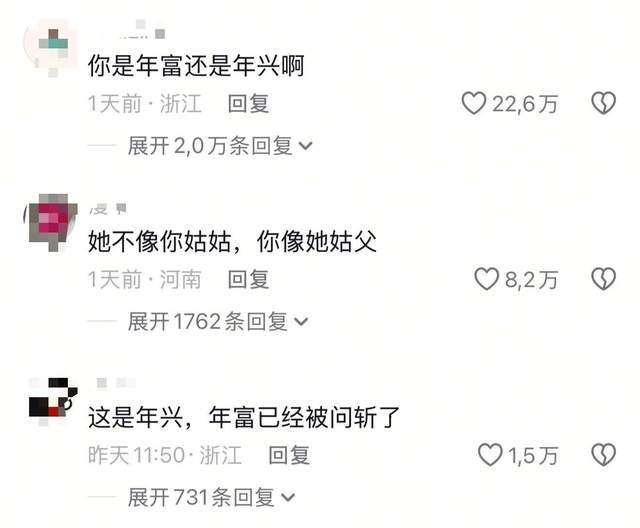Image resolution: width=640 pixels, height=528 pixels.
Task: Dislike the comment 你是年富还是年兴啊
Action: (603, 103)
